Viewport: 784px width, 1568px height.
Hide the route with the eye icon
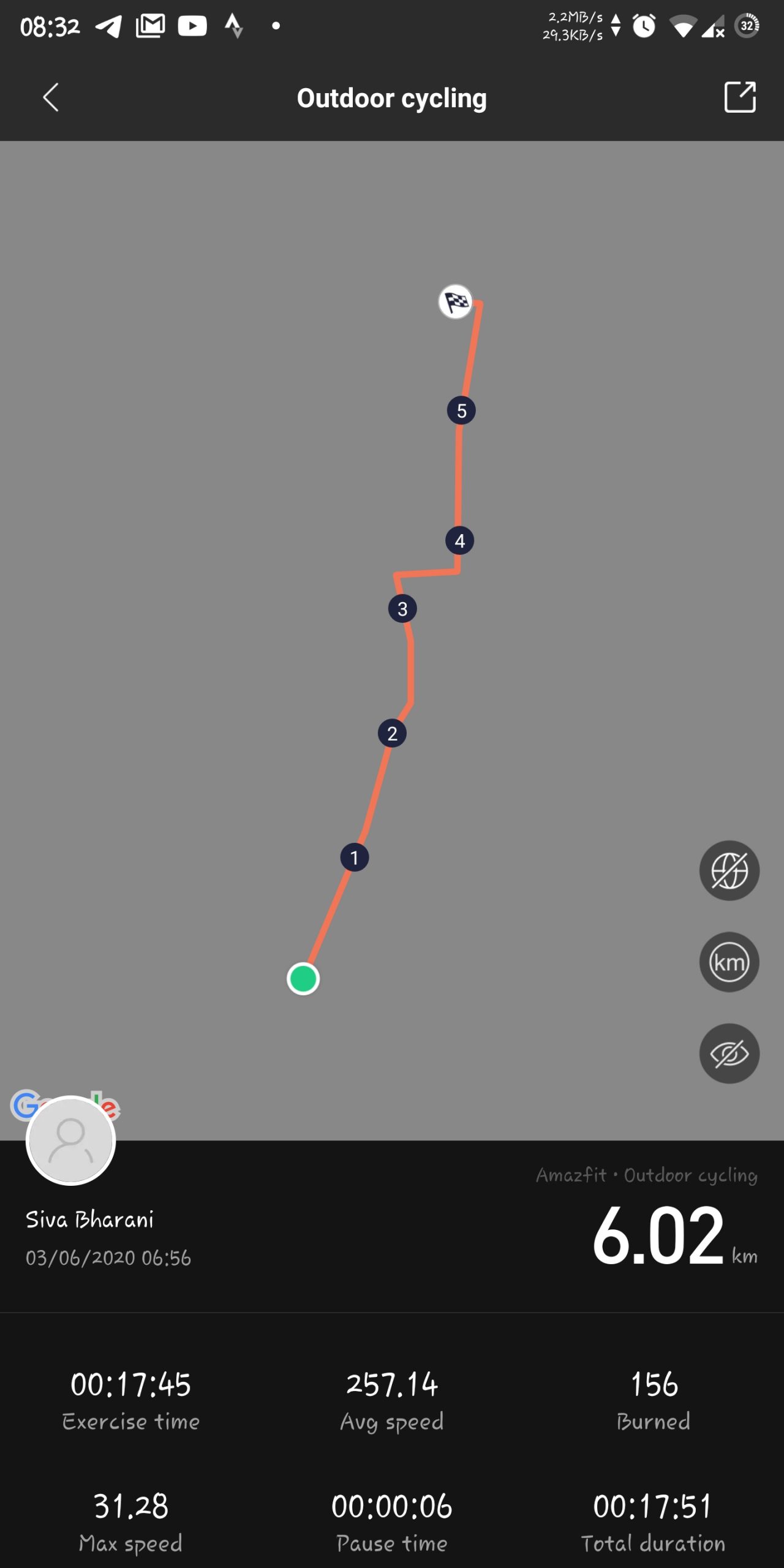click(x=729, y=1053)
